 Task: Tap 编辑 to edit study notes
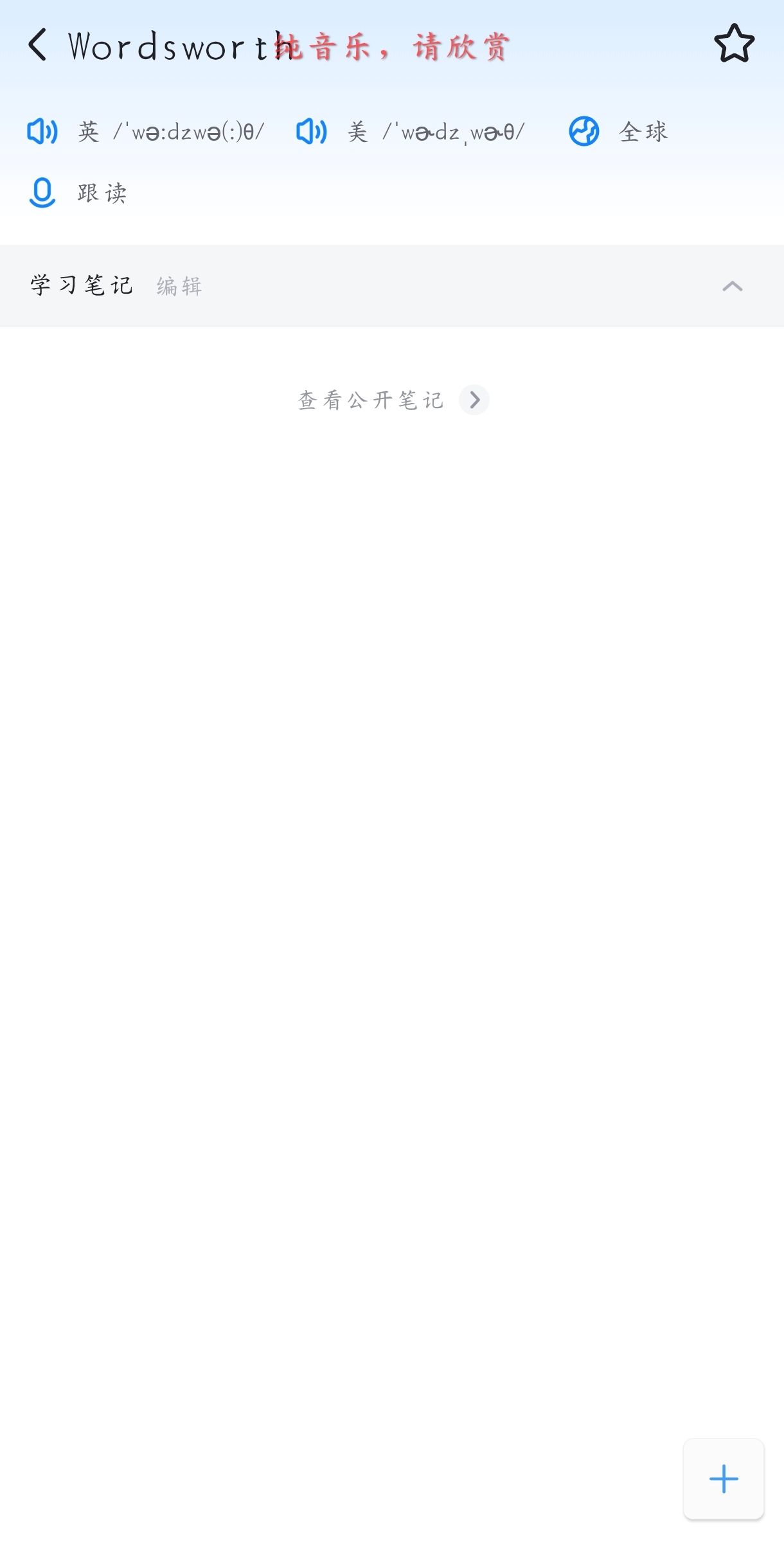tap(179, 286)
